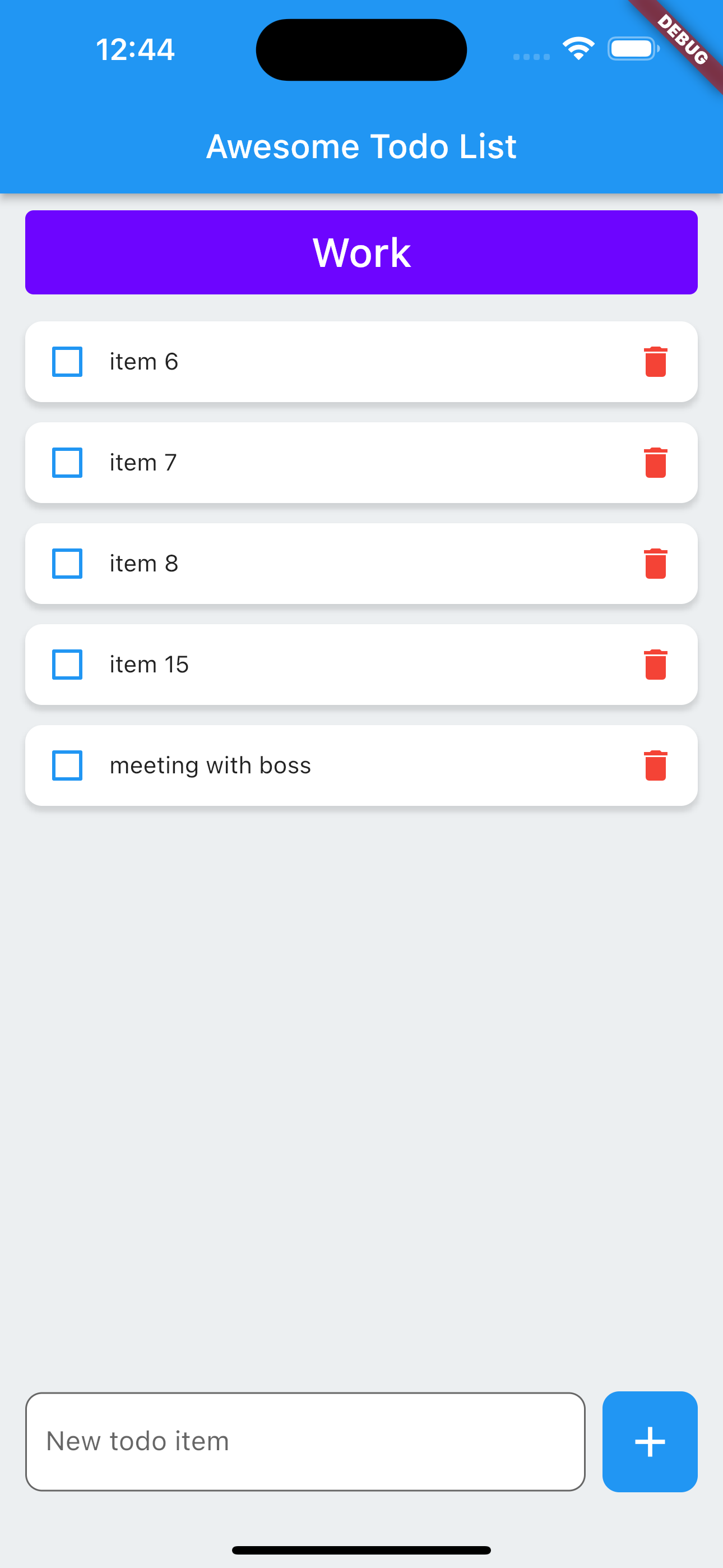
Task: Check off "item 6" as complete
Action: tap(67, 361)
